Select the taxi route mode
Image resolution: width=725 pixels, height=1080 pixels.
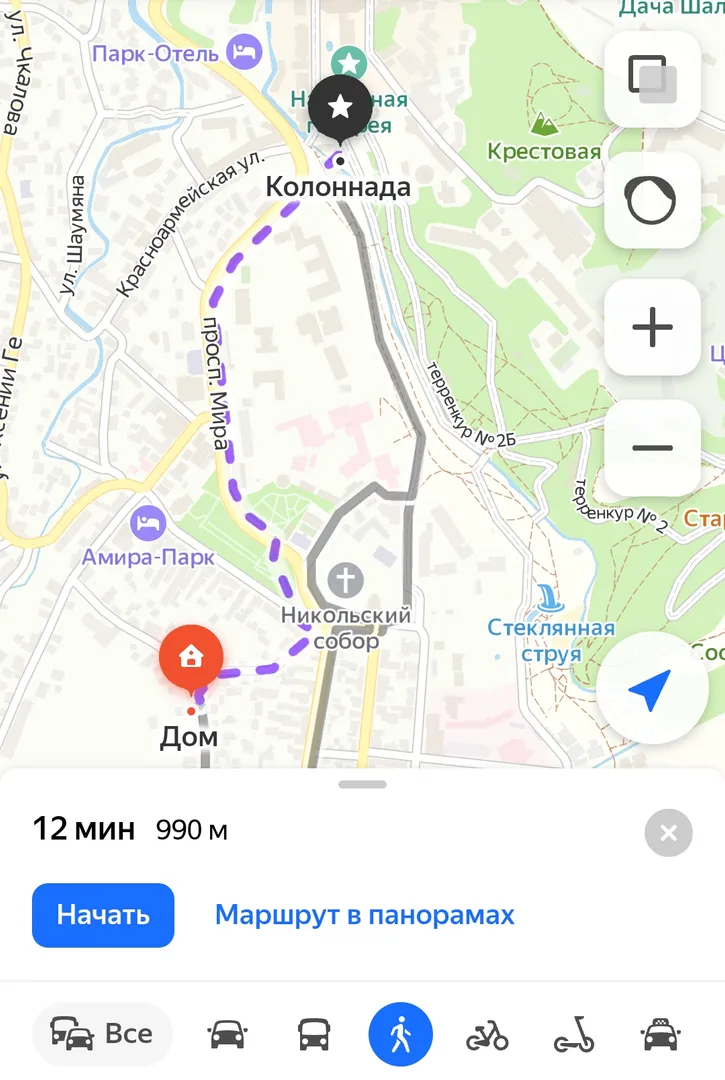coord(661,1033)
